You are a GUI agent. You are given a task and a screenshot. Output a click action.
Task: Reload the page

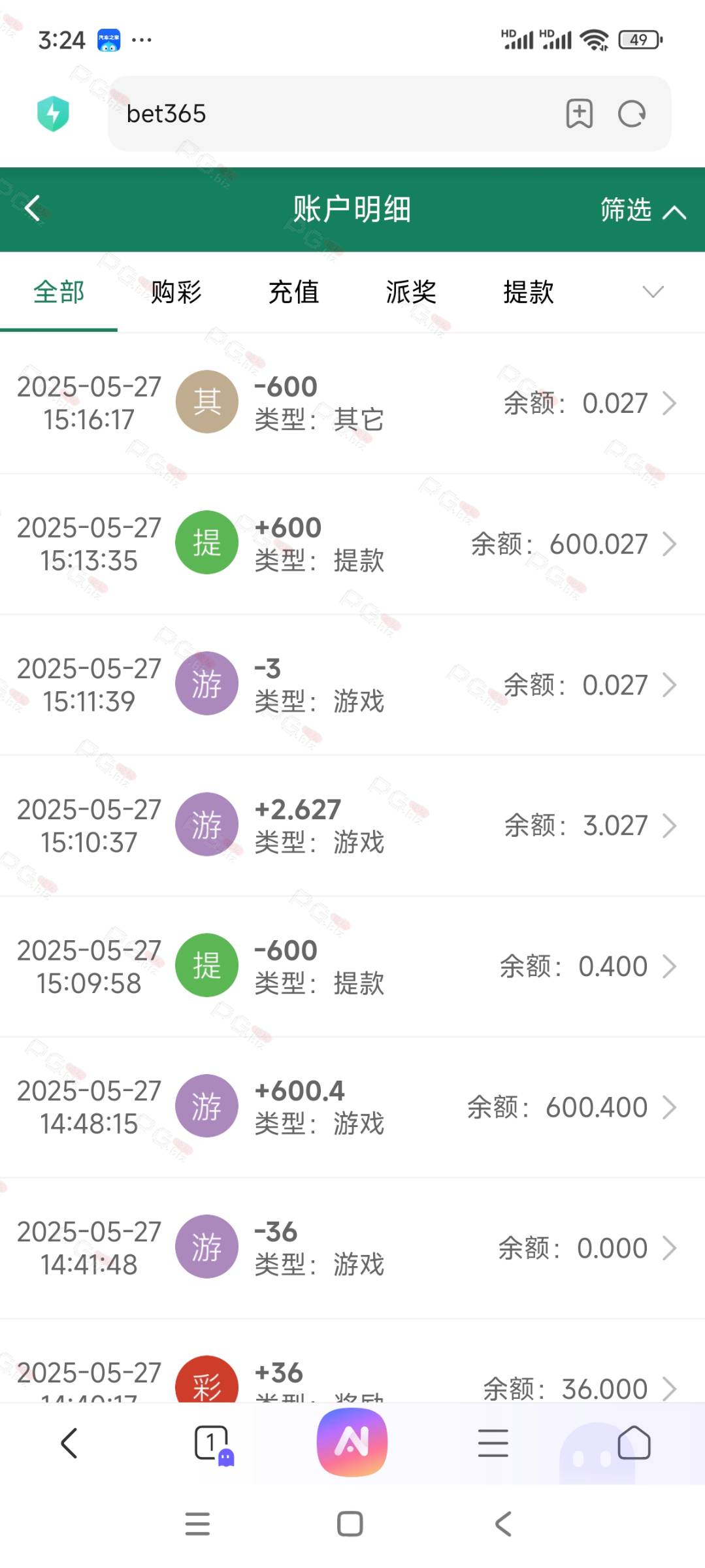(632, 114)
